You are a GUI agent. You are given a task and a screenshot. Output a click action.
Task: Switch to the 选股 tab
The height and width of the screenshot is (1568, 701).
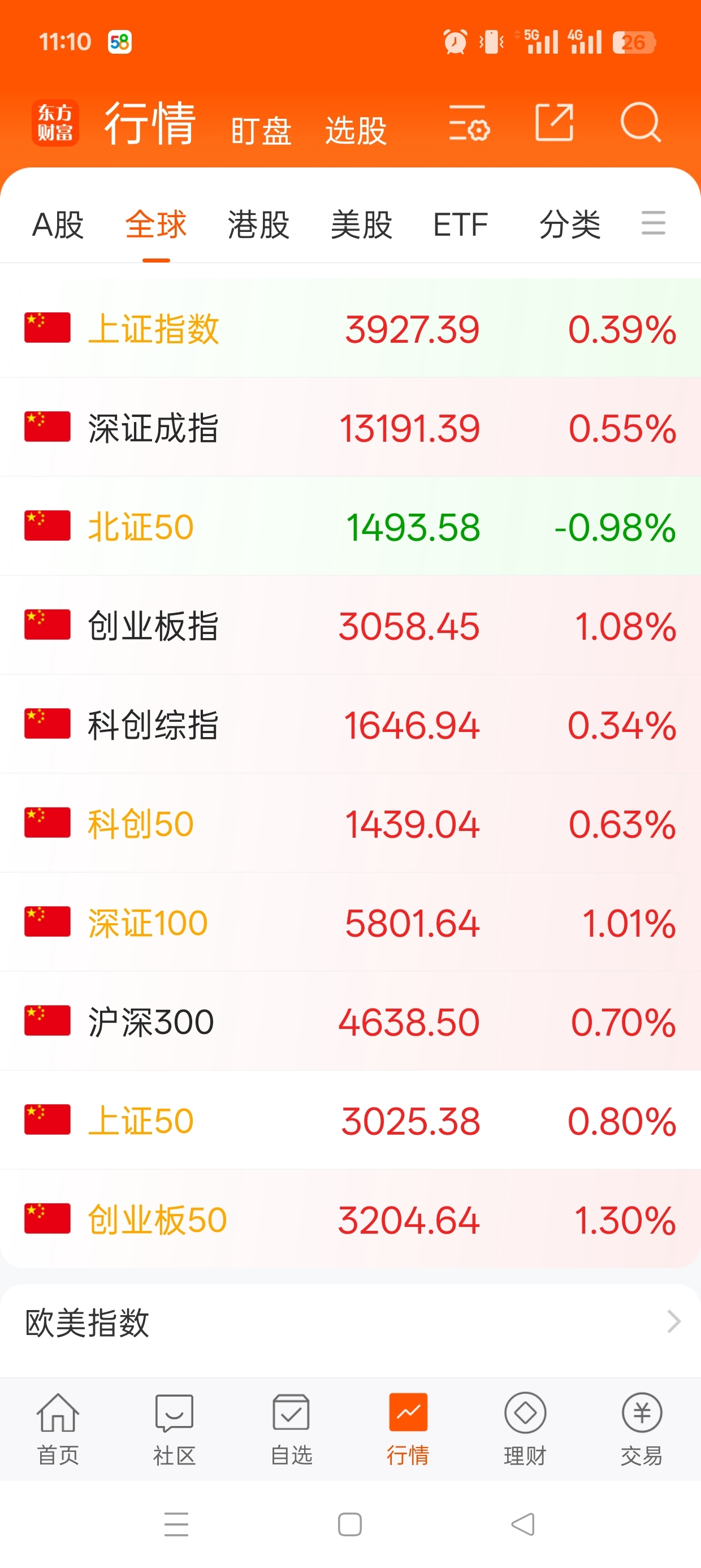[x=356, y=130]
